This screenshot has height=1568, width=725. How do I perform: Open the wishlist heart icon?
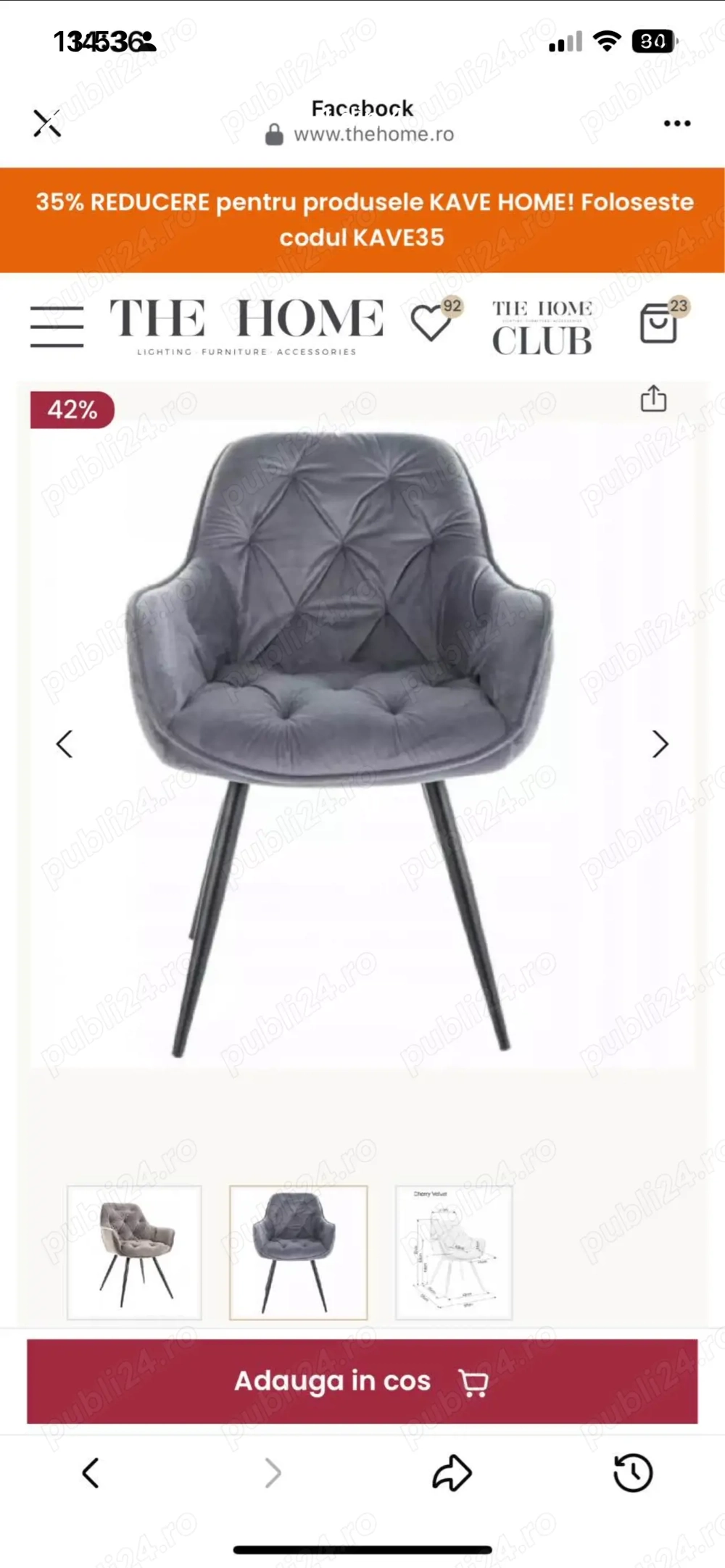click(431, 322)
